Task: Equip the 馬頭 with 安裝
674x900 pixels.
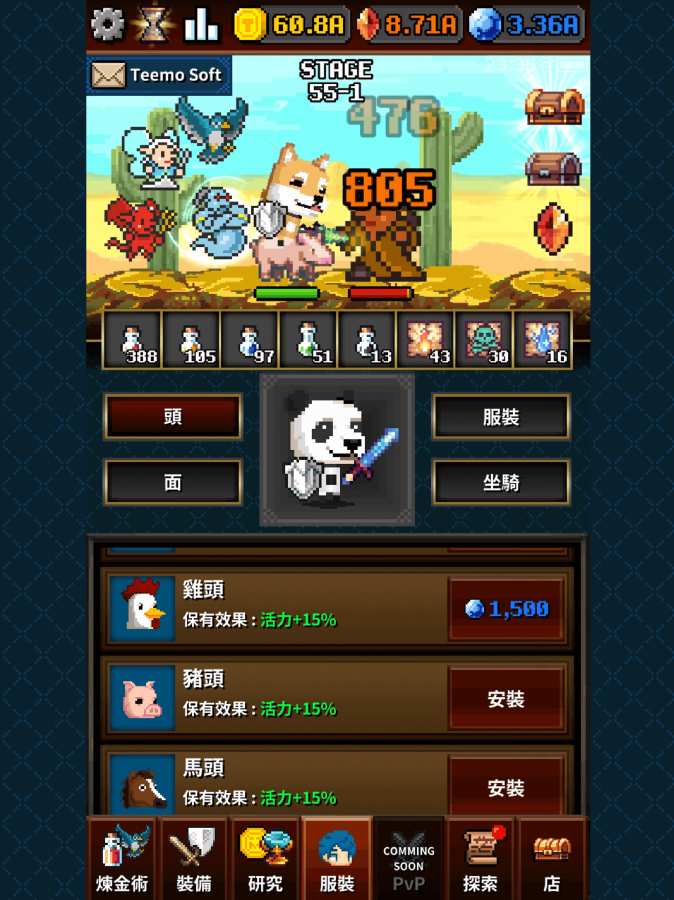Action: pyautogui.click(x=506, y=787)
